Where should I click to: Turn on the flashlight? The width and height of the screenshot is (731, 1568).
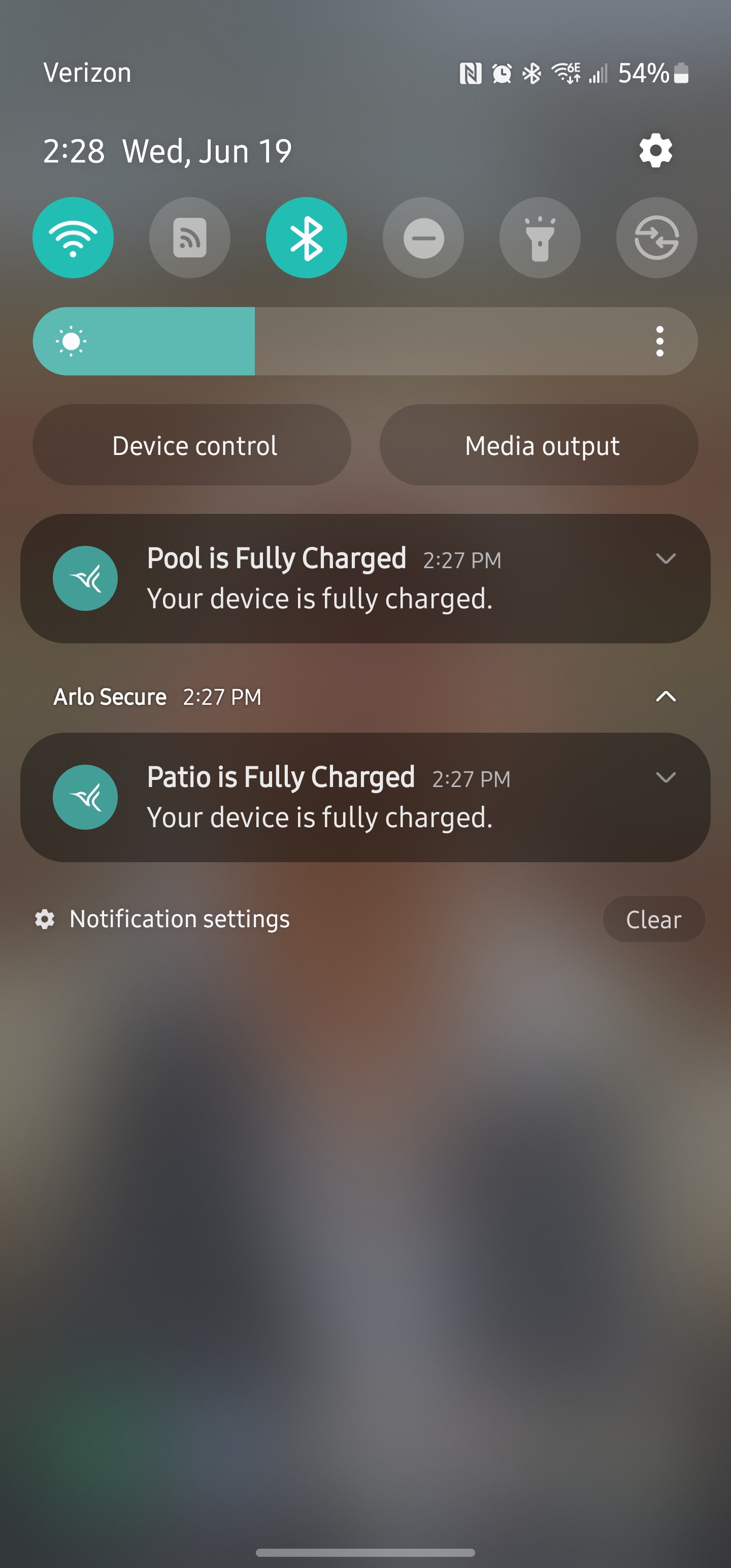539,238
